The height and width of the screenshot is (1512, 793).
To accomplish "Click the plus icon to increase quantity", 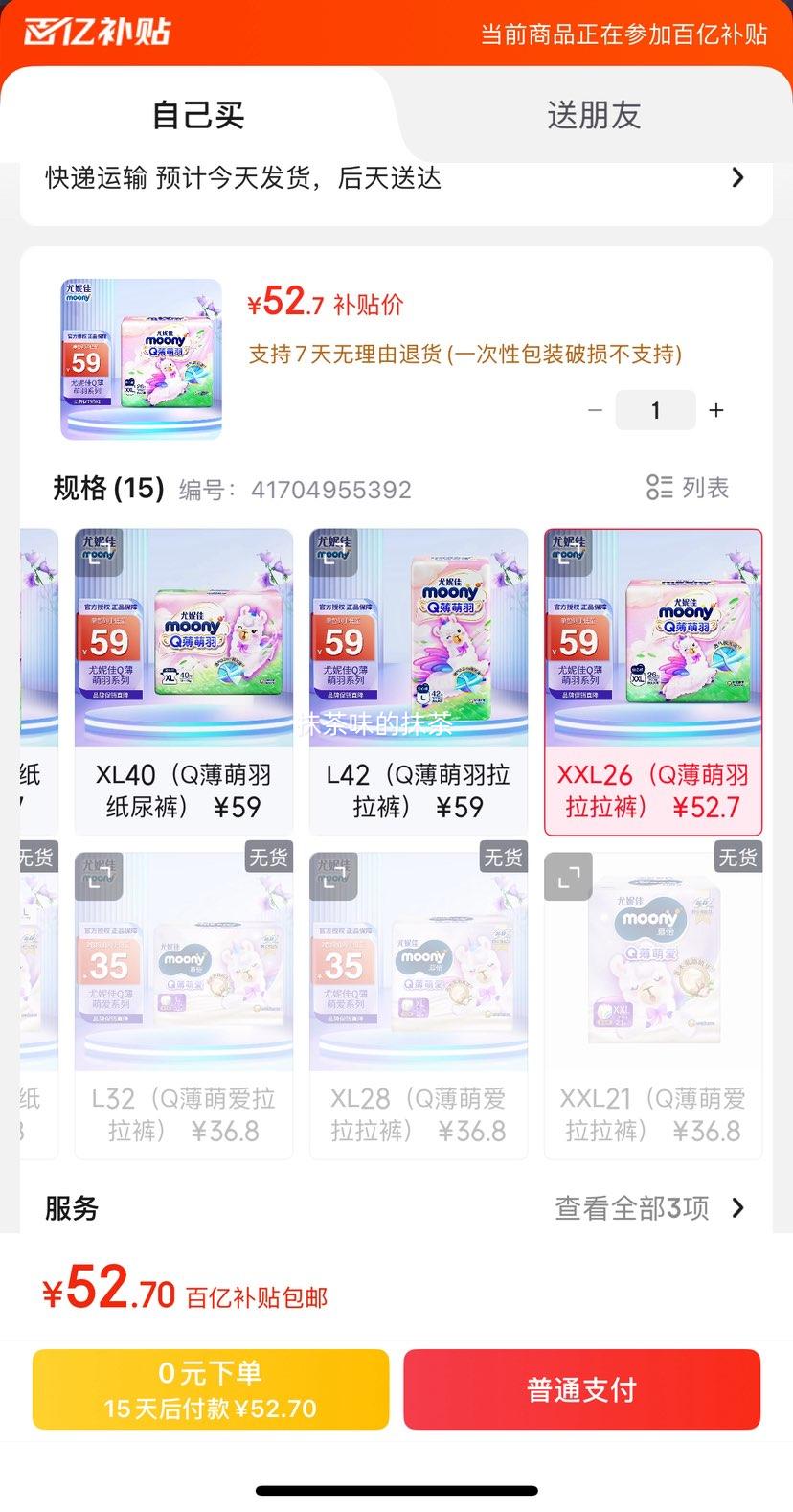I will tap(715, 410).
